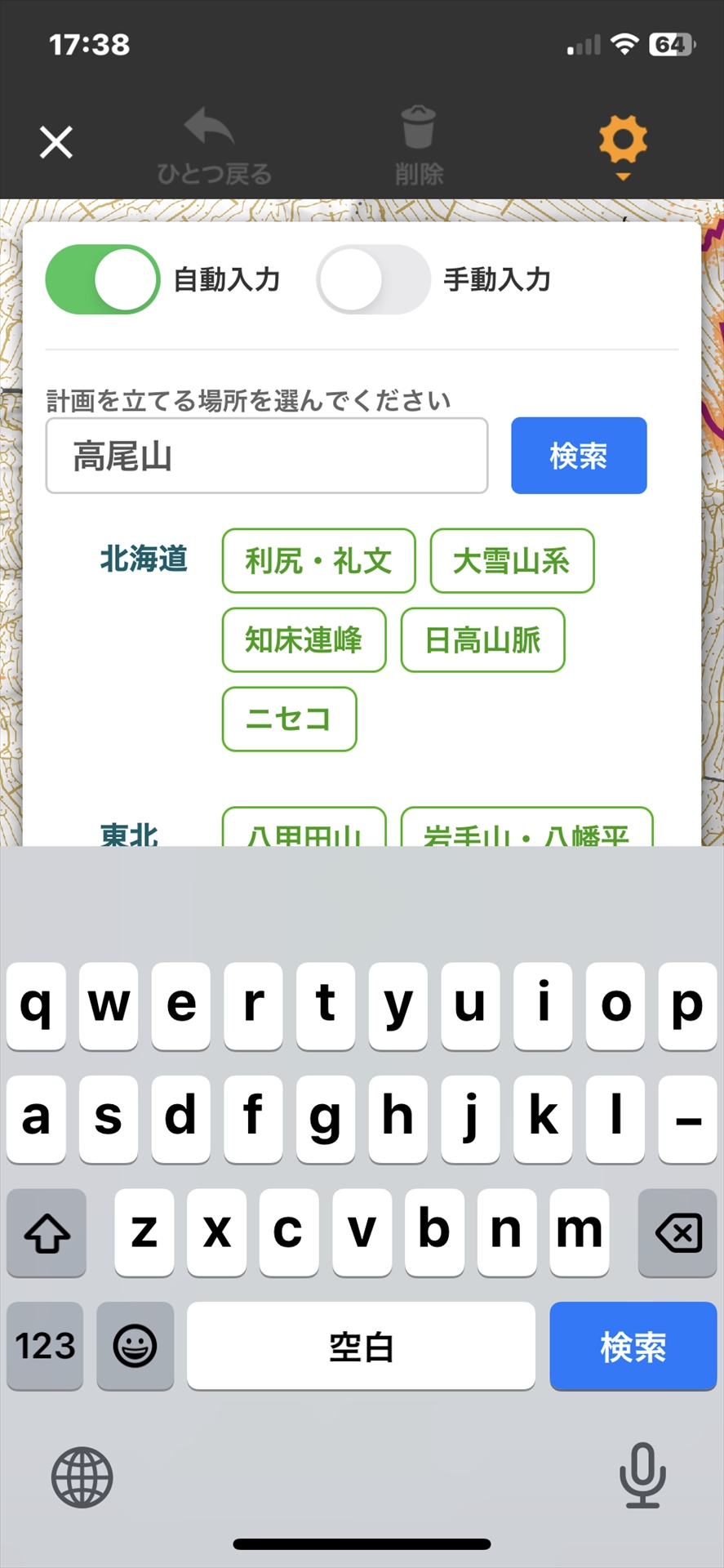
Task: Open the orange gear settings
Action: (x=623, y=146)
